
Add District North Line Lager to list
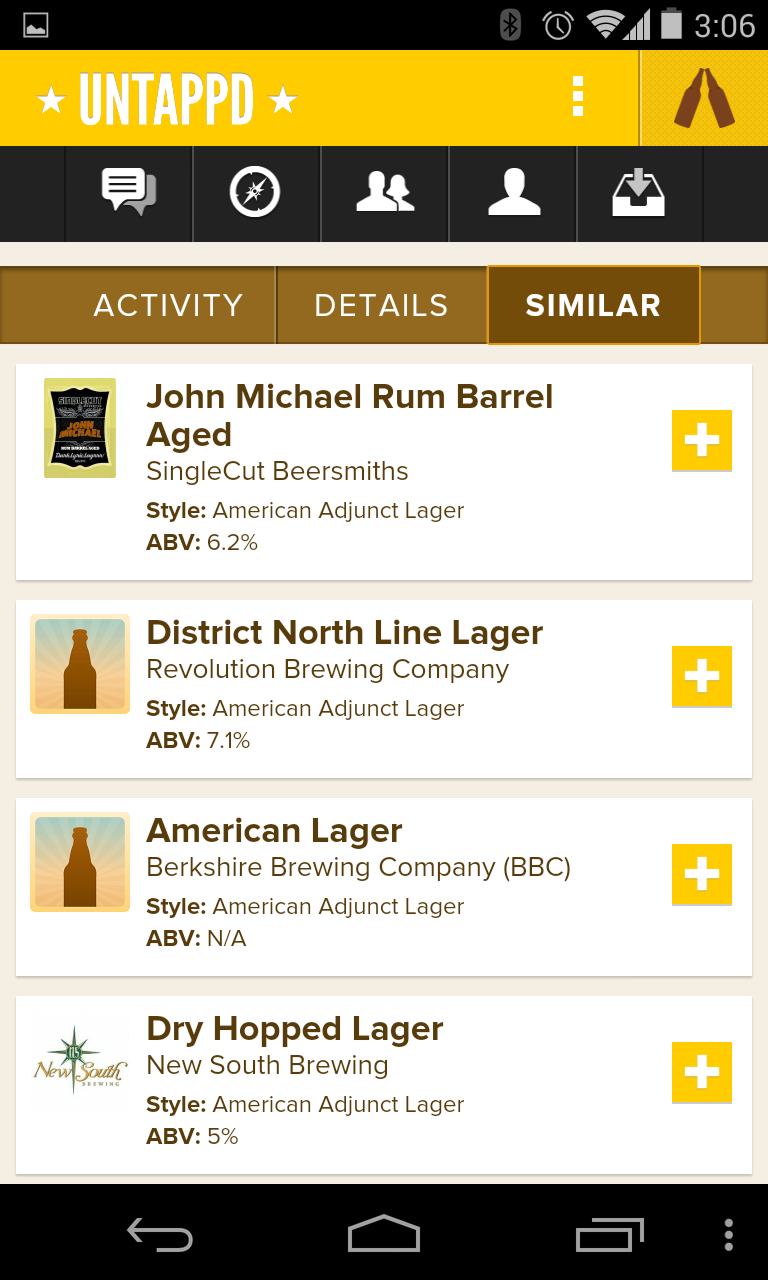(x=701, y=676)
